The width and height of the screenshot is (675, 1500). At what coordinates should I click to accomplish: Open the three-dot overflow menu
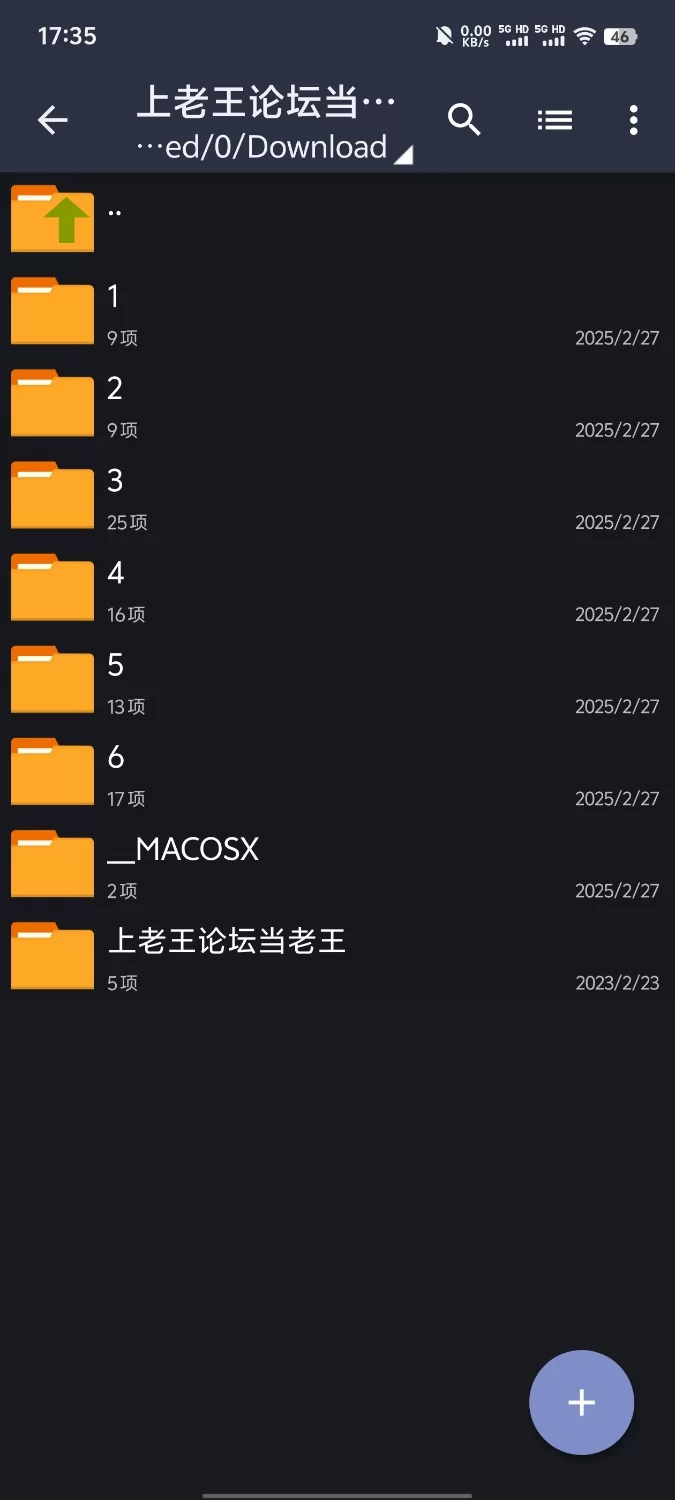coord(633,121)
